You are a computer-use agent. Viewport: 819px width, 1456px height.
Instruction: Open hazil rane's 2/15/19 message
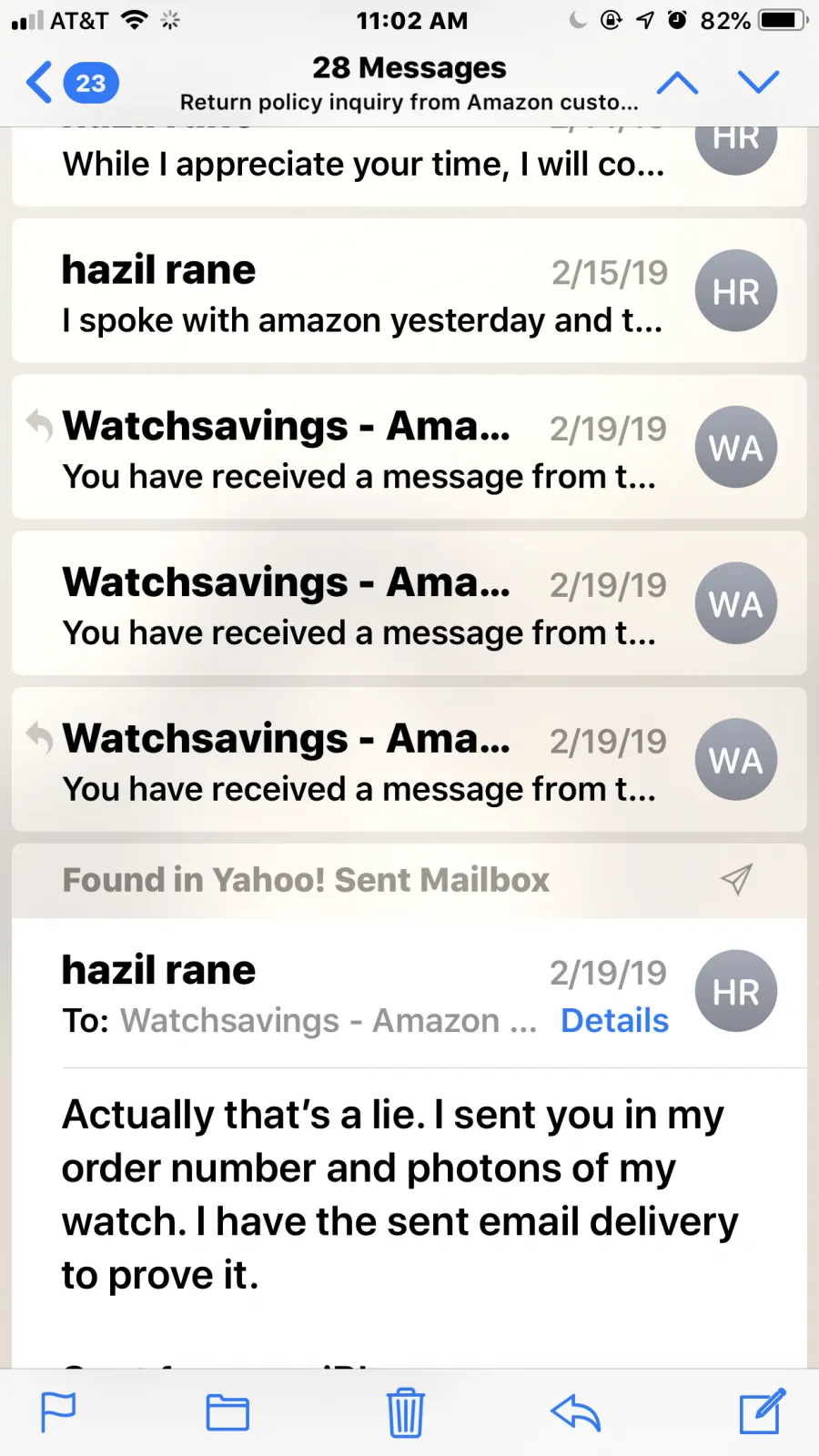point(364,292)
